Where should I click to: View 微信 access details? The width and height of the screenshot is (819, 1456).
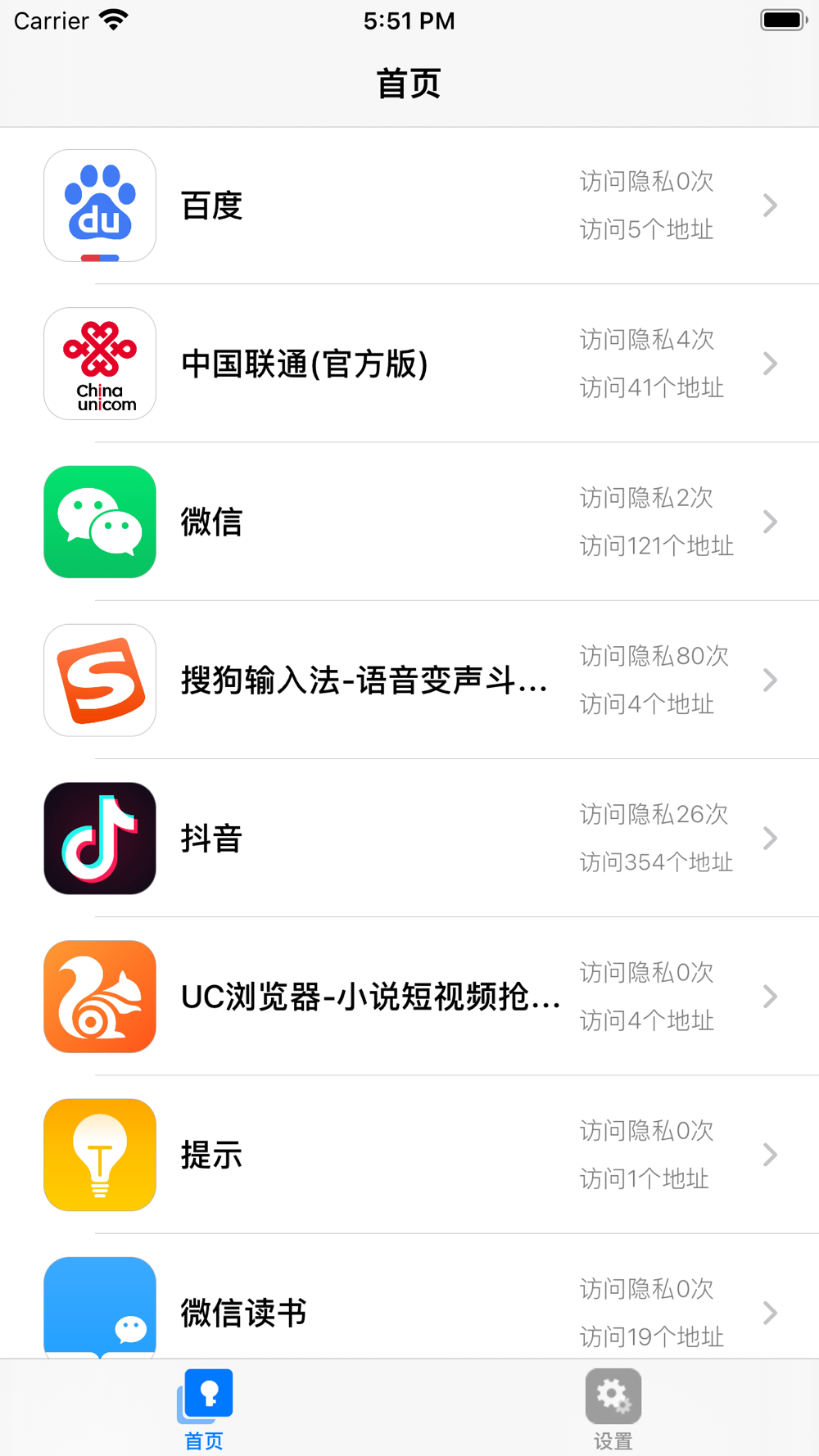tap(409, 522)
